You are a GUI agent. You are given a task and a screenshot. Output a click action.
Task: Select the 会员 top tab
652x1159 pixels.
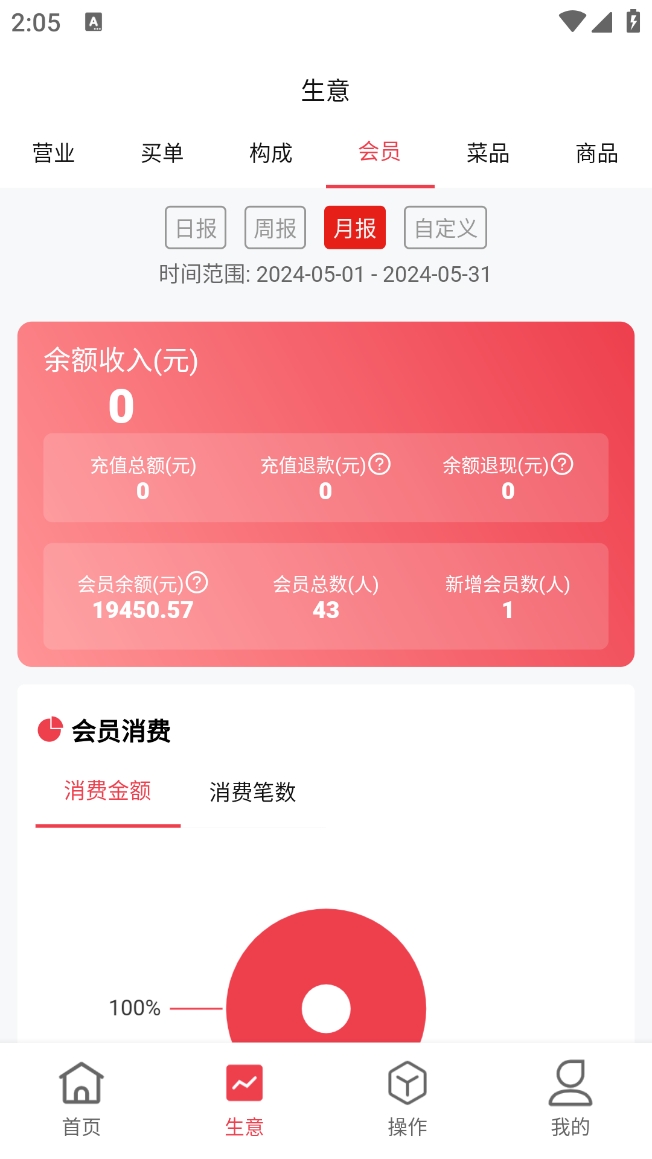(x=380, y=152)
